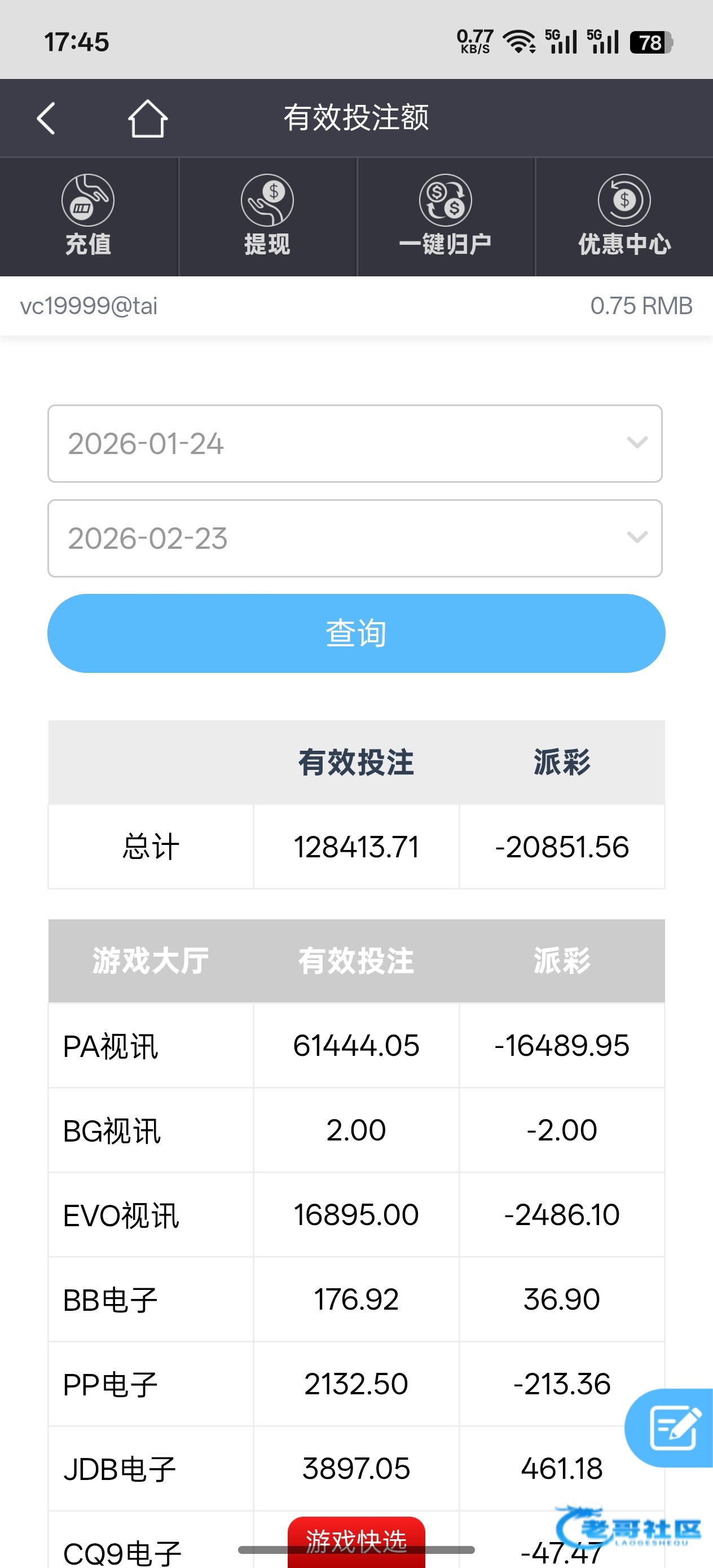This screenshot has height=1568, width=713.
Task: Open the 提现 withdrawal section
Action: pyautogui.click(x=267, y=216)
